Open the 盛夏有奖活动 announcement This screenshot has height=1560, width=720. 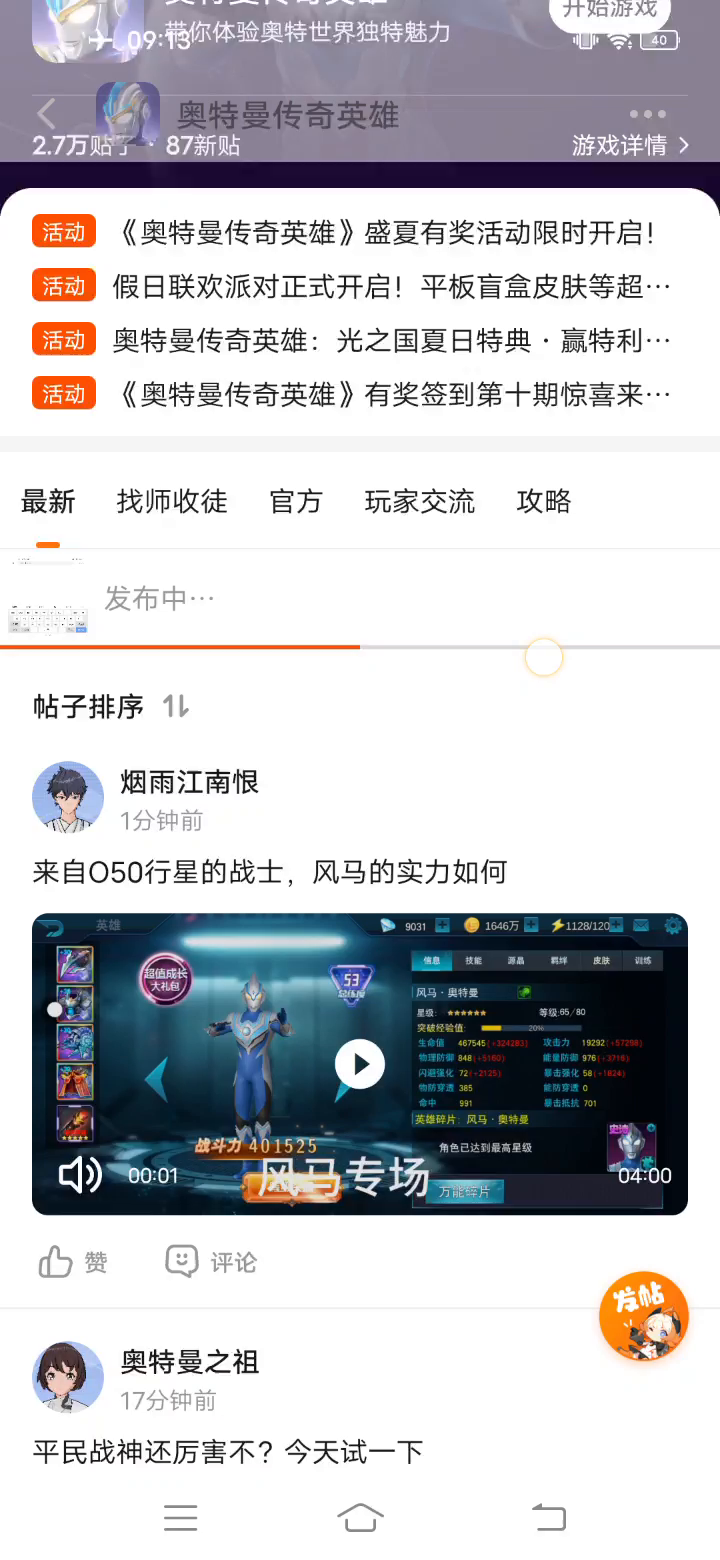tap(385, 233)
